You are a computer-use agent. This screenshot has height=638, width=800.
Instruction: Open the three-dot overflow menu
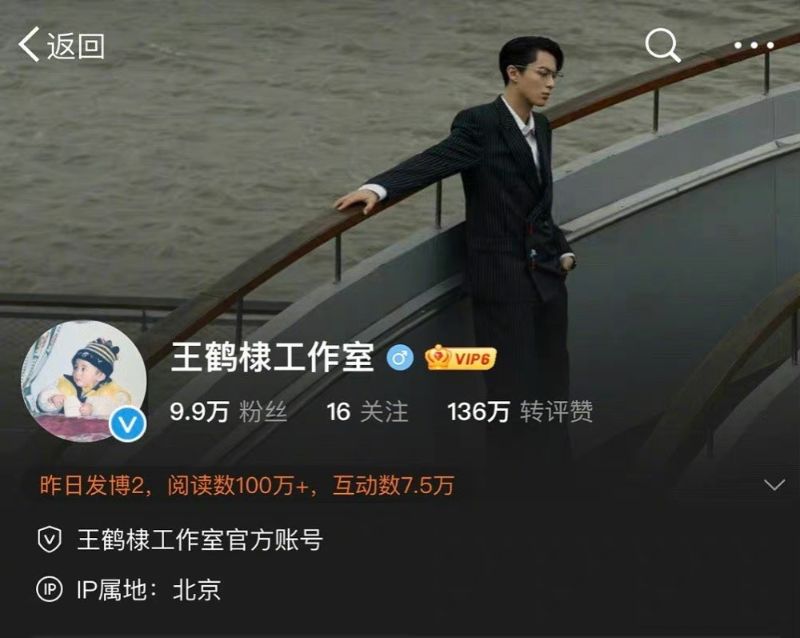754,45
